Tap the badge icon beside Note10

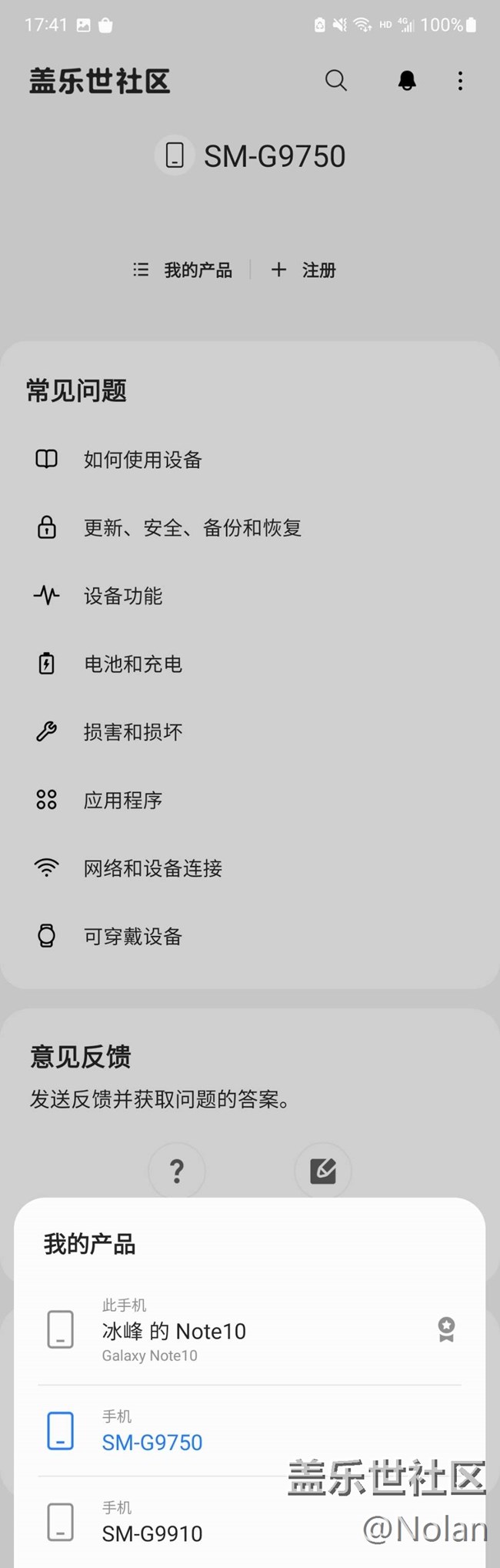[x=446, y=1329]
